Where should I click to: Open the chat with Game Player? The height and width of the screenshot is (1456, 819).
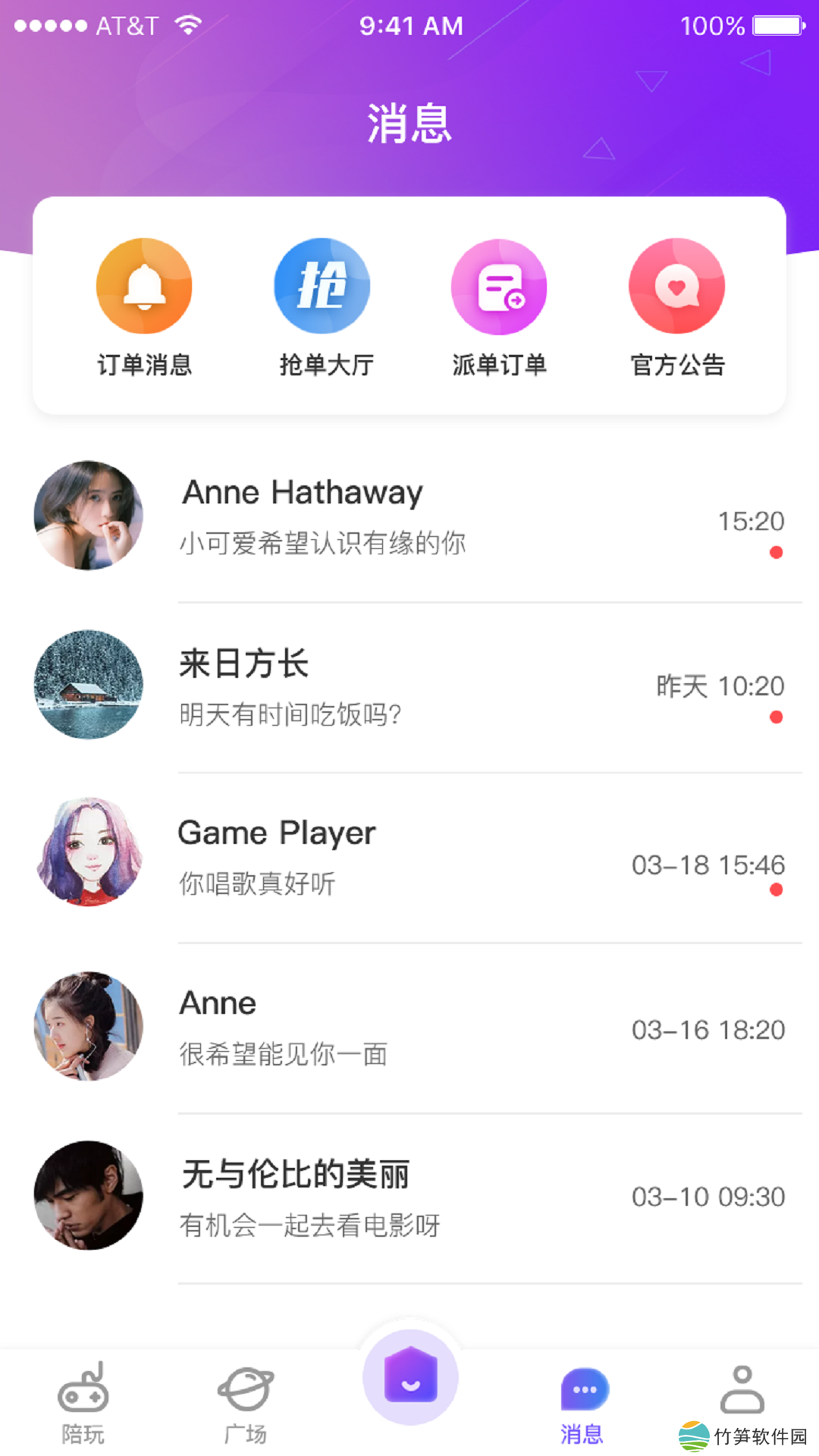coord(409,855)
